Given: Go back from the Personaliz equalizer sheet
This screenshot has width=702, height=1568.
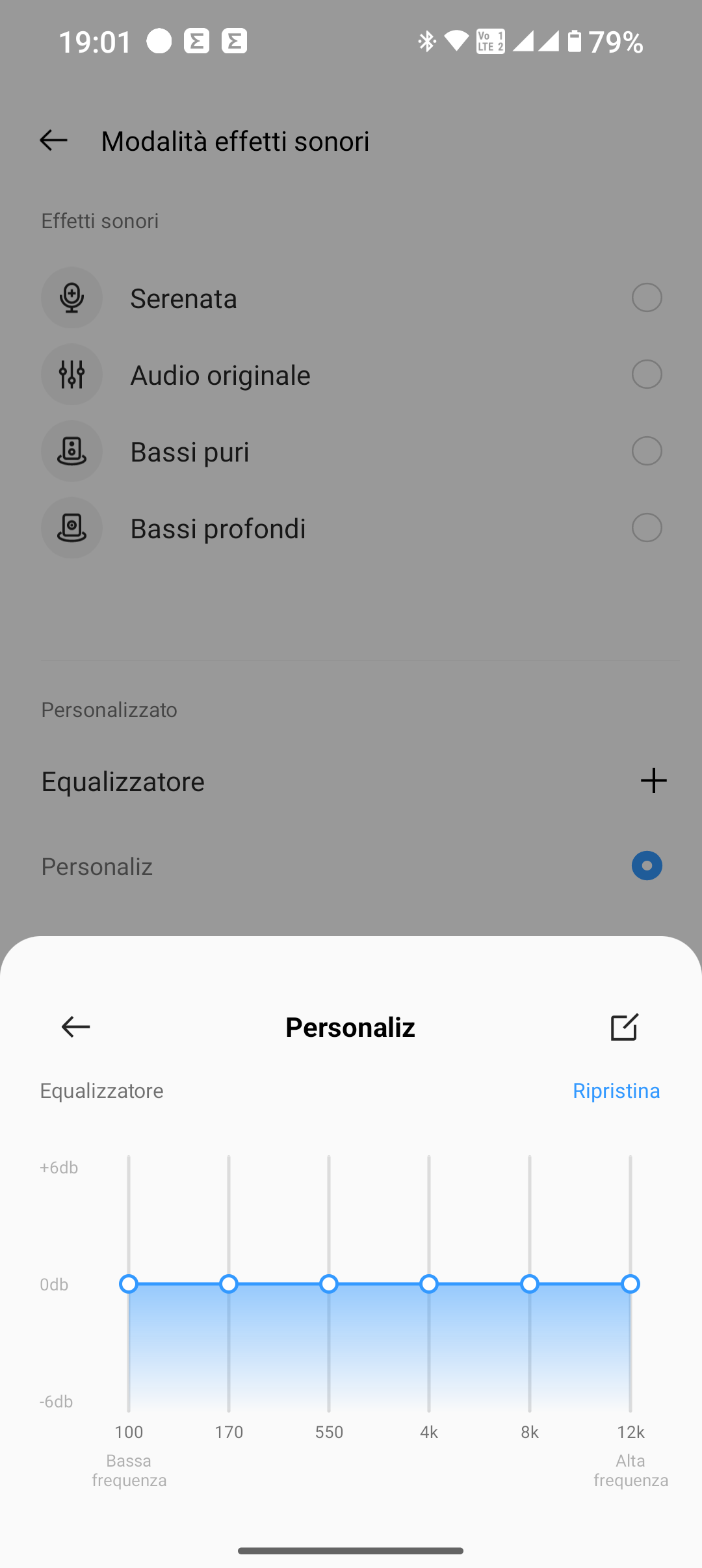Looking at the screenshot, I should pos(75,1027).
